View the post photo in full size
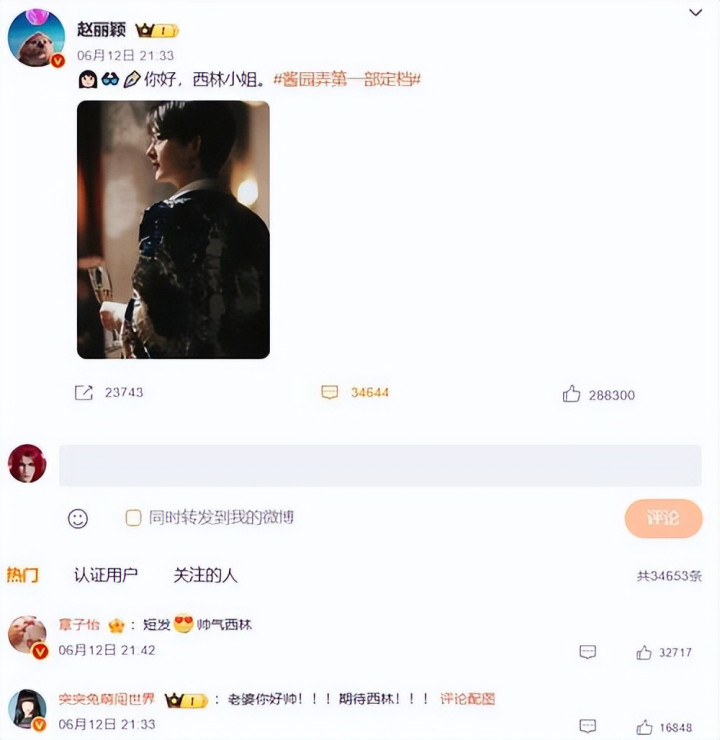The height and width of the screenshot is (740, 720). coord(173,229)
